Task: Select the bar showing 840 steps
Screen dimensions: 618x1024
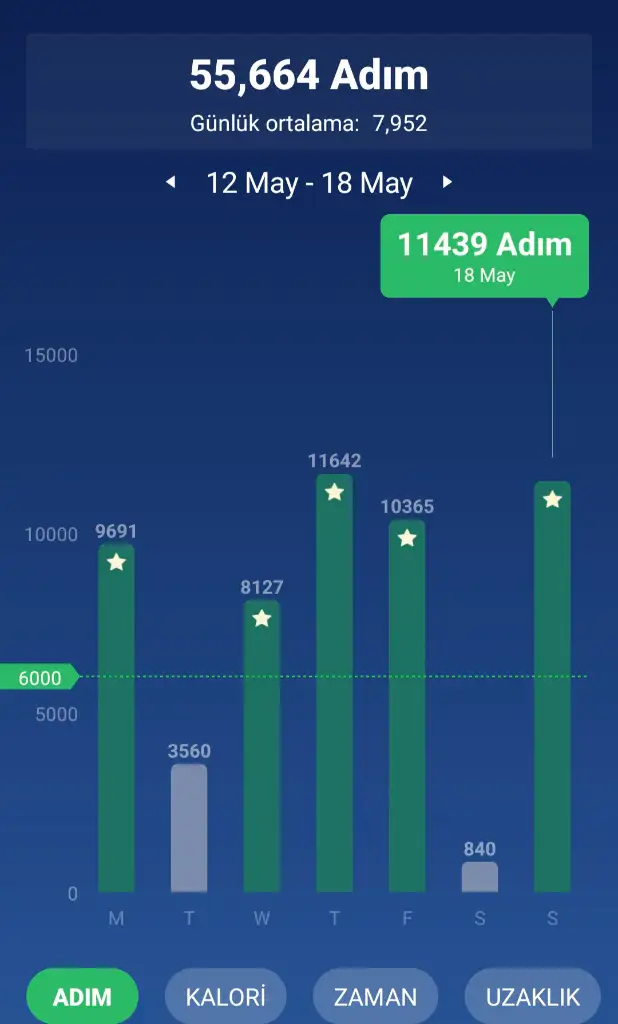Action: 480,877
